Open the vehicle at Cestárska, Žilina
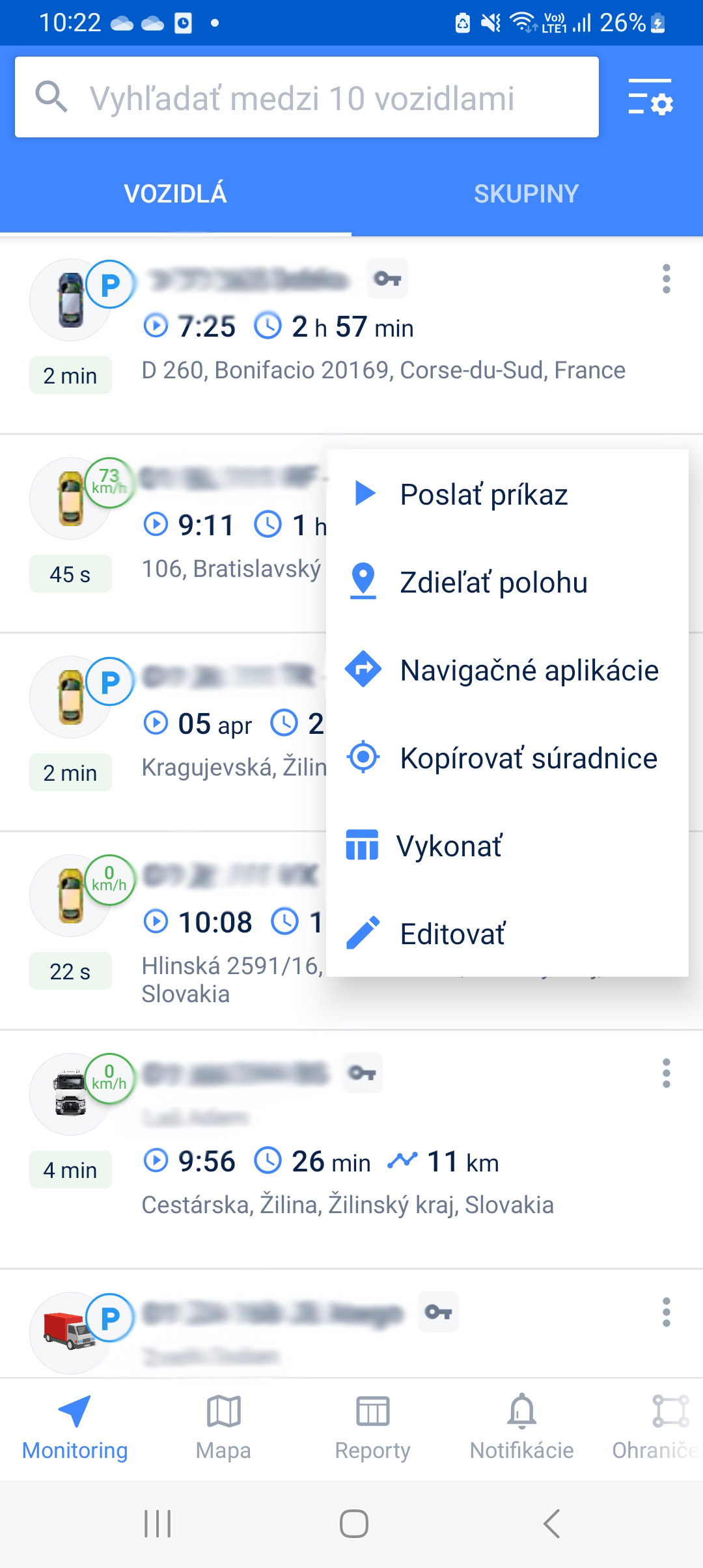The width and height of the screenshot is (703, 1568). click(351, 1149)
